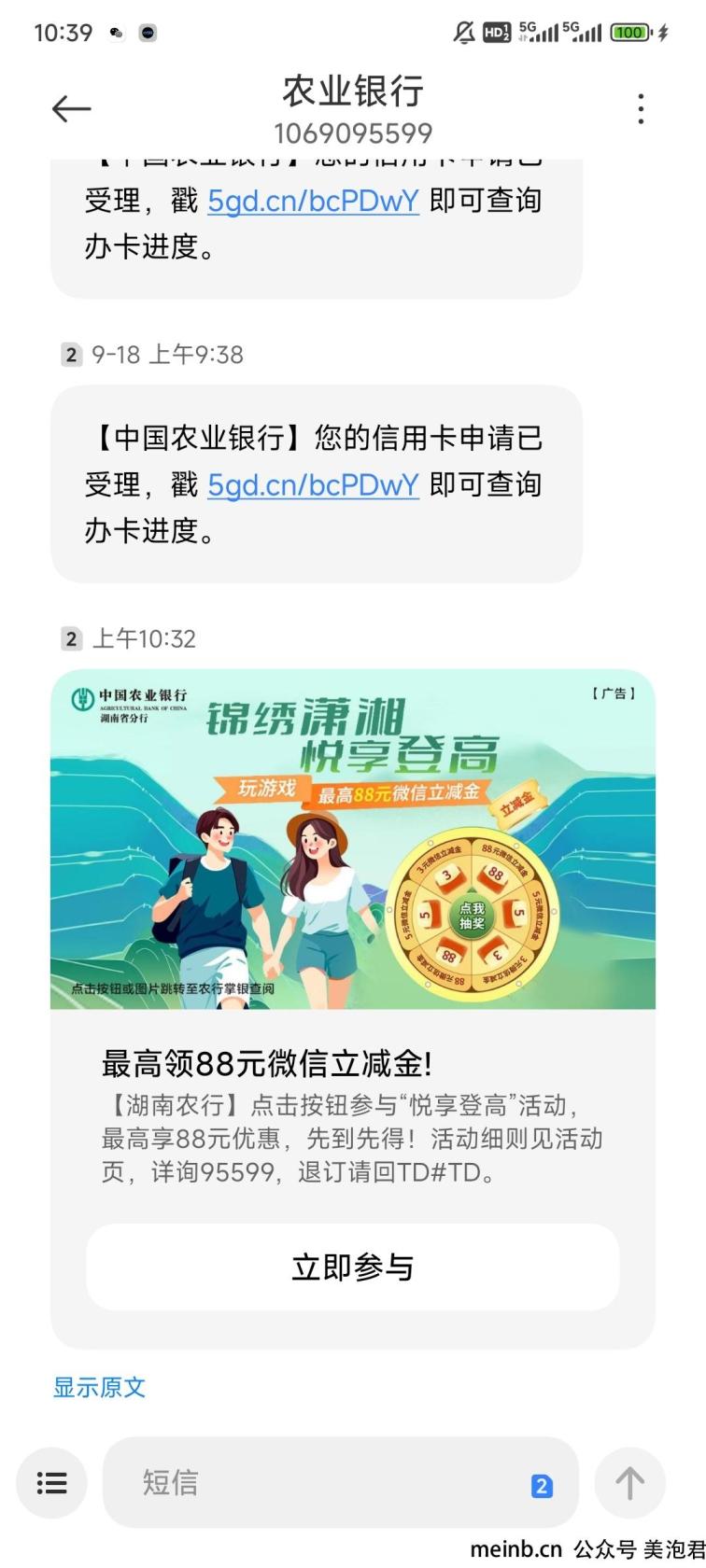Open the 锦绣潇湘 悦享登高 promo banner
This screenshot has width=706, height=1568.
(x=353, y=838)
